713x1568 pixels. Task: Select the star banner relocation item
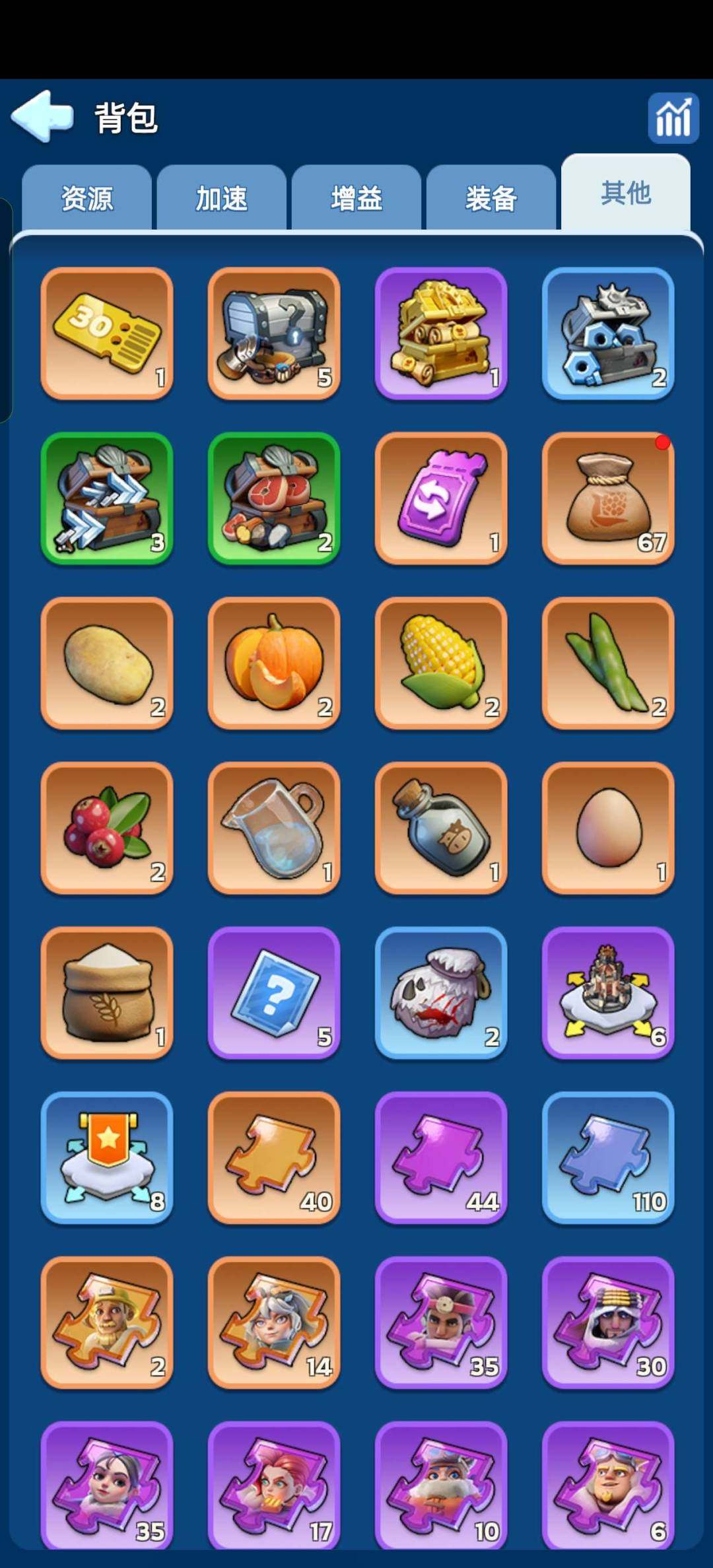tap(107, 1157)
